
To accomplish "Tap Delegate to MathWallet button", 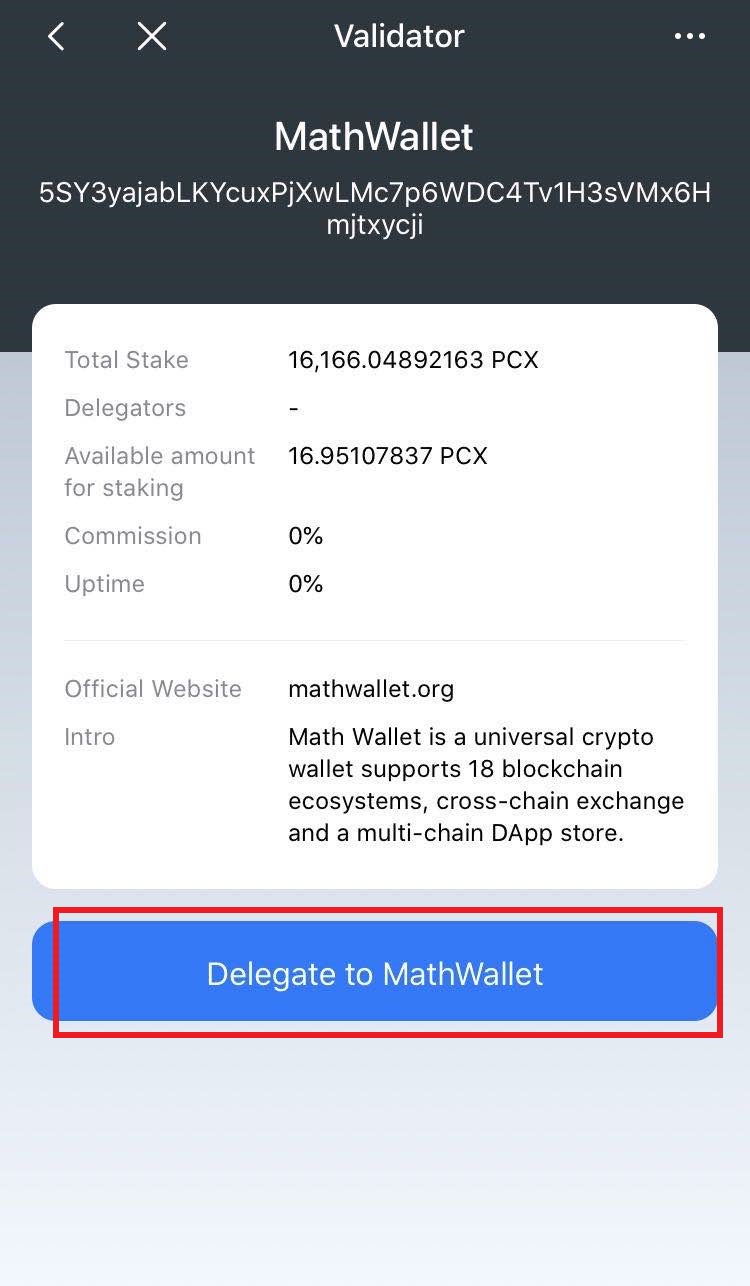I will tap(375, 972).
